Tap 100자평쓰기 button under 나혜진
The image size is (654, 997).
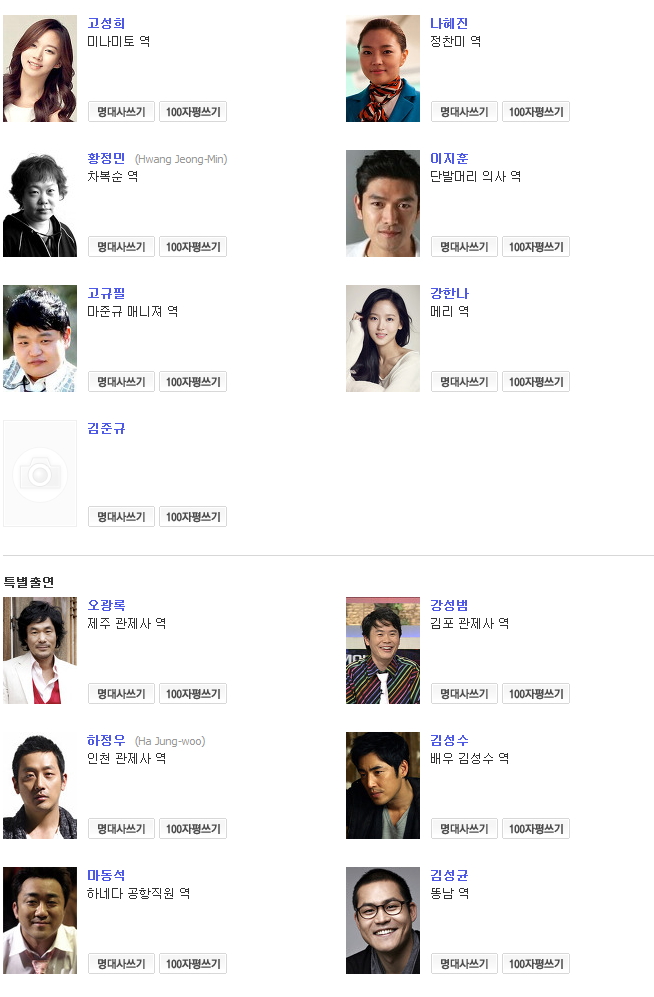pos(535,112)
